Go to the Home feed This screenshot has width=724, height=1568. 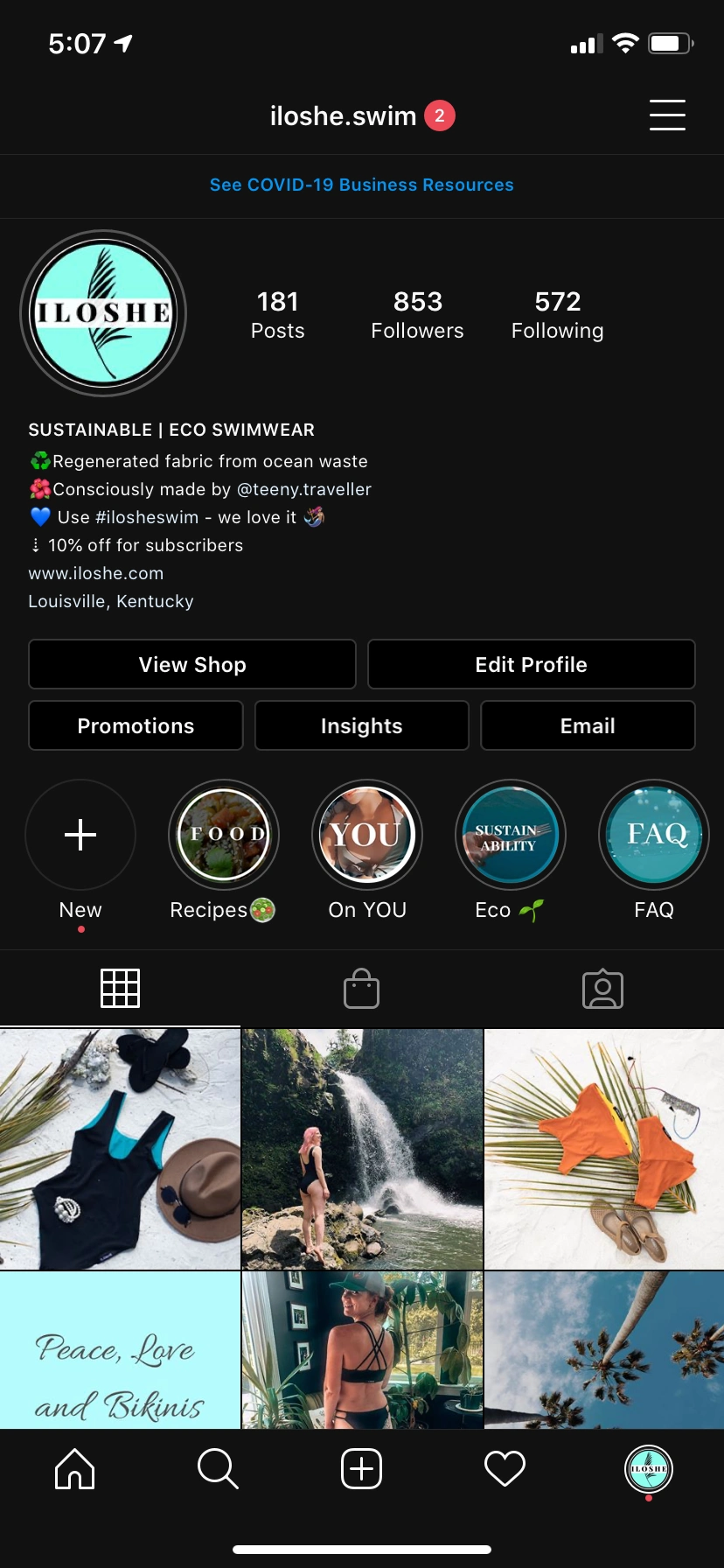[75, 1468]
